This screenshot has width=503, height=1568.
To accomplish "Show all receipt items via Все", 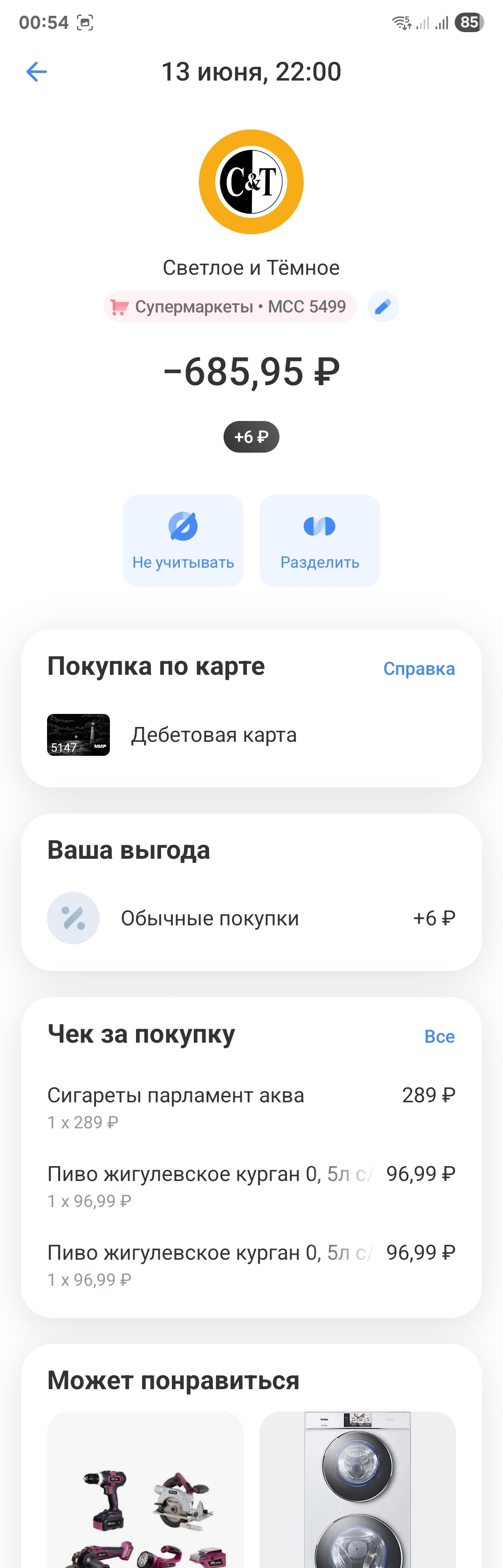I will pyautogui.click(x=439, y=1036).
